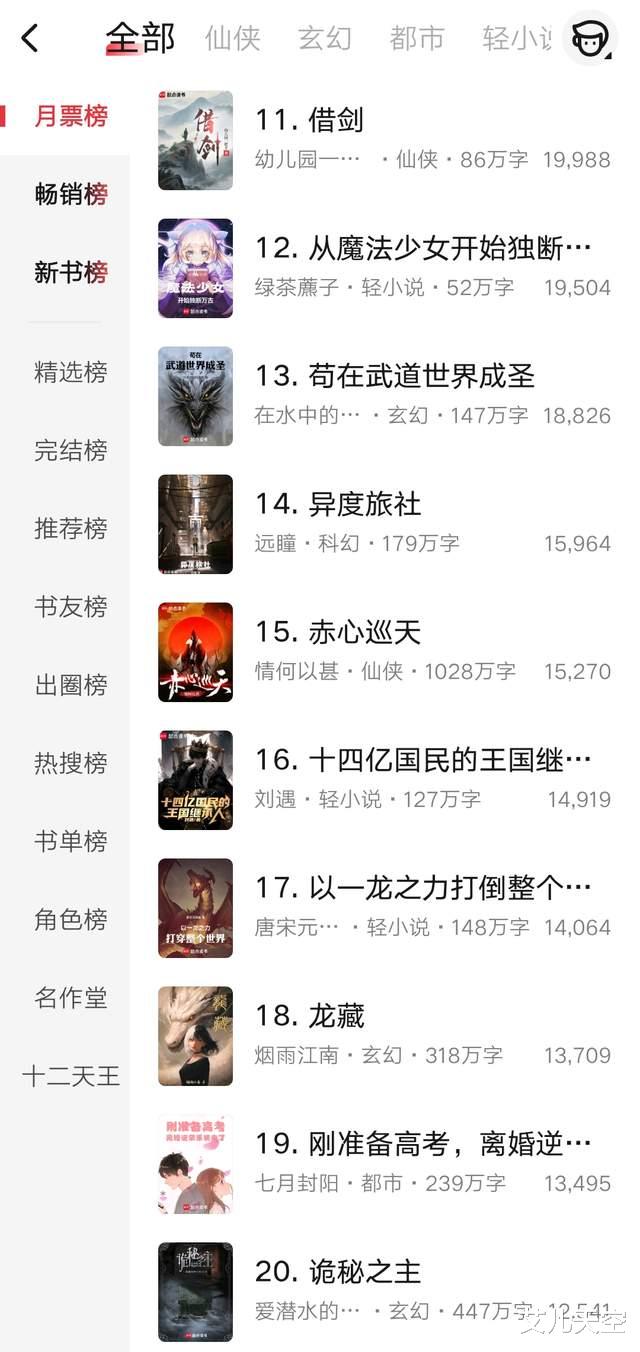Switch to the 玄幻 category tab
The height and width of the screenshot is (1352, 640).
325,39
